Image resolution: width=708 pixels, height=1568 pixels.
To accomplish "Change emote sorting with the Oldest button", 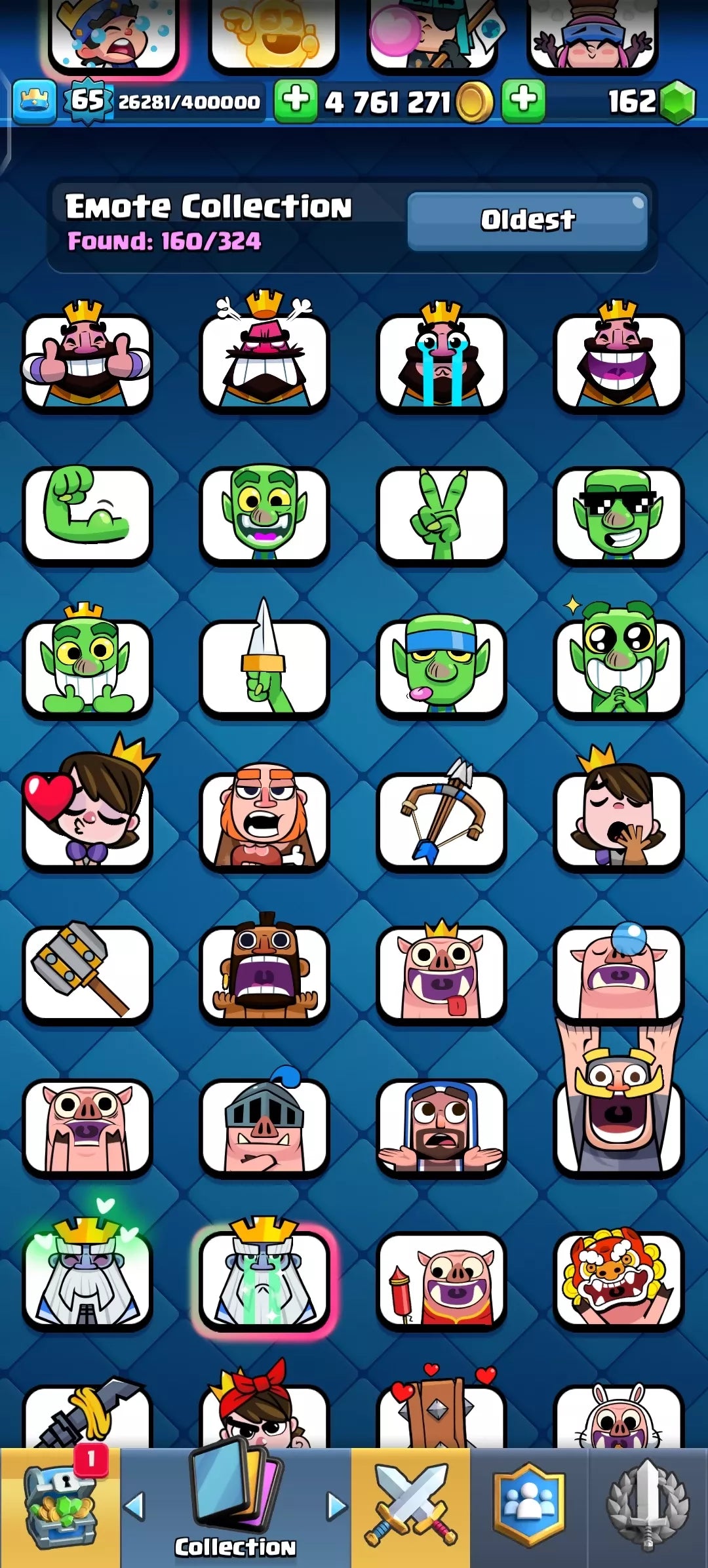I will pyautogui.click(x=527, y=221).
